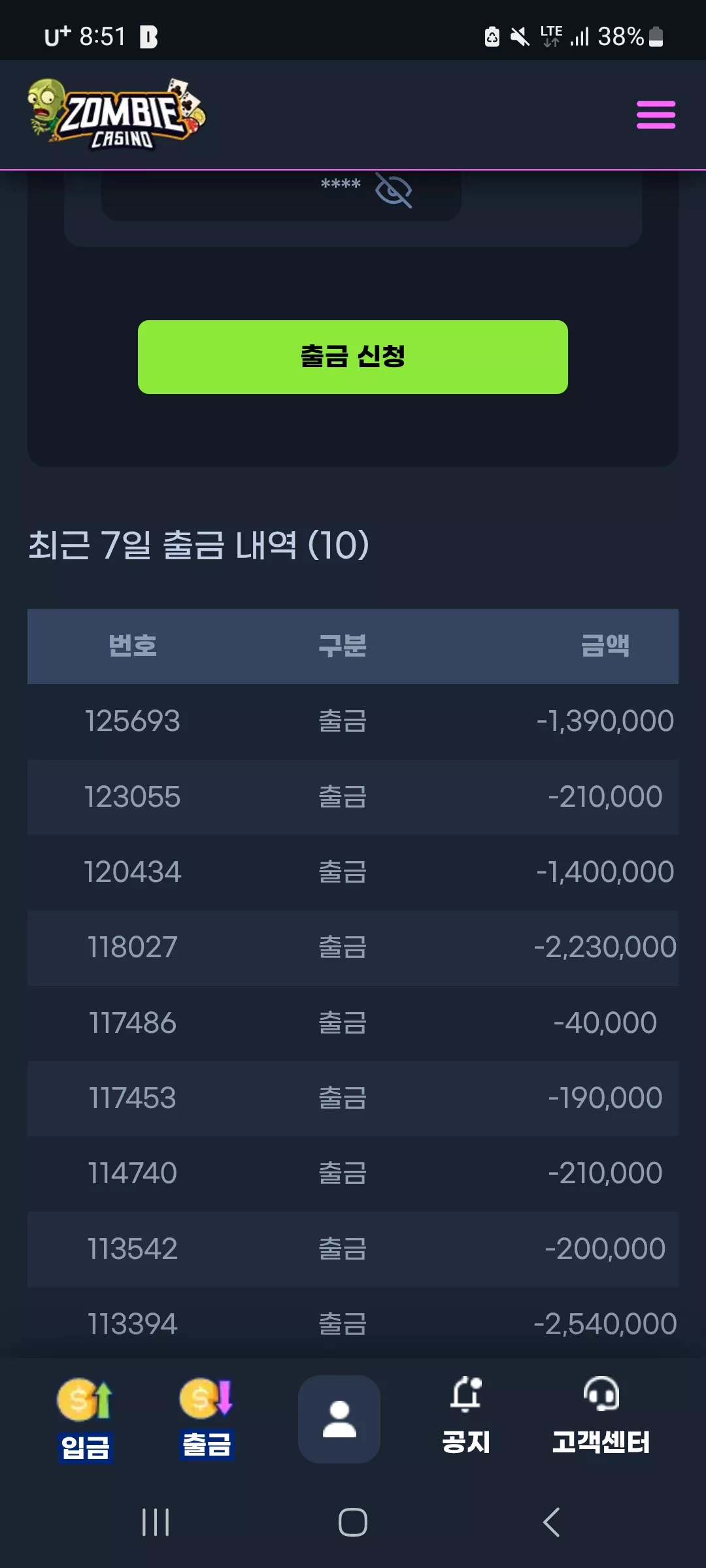The image size is (706, 1568).
Task: Open the 입금 deposit tab
Action: pos(85,1419)
